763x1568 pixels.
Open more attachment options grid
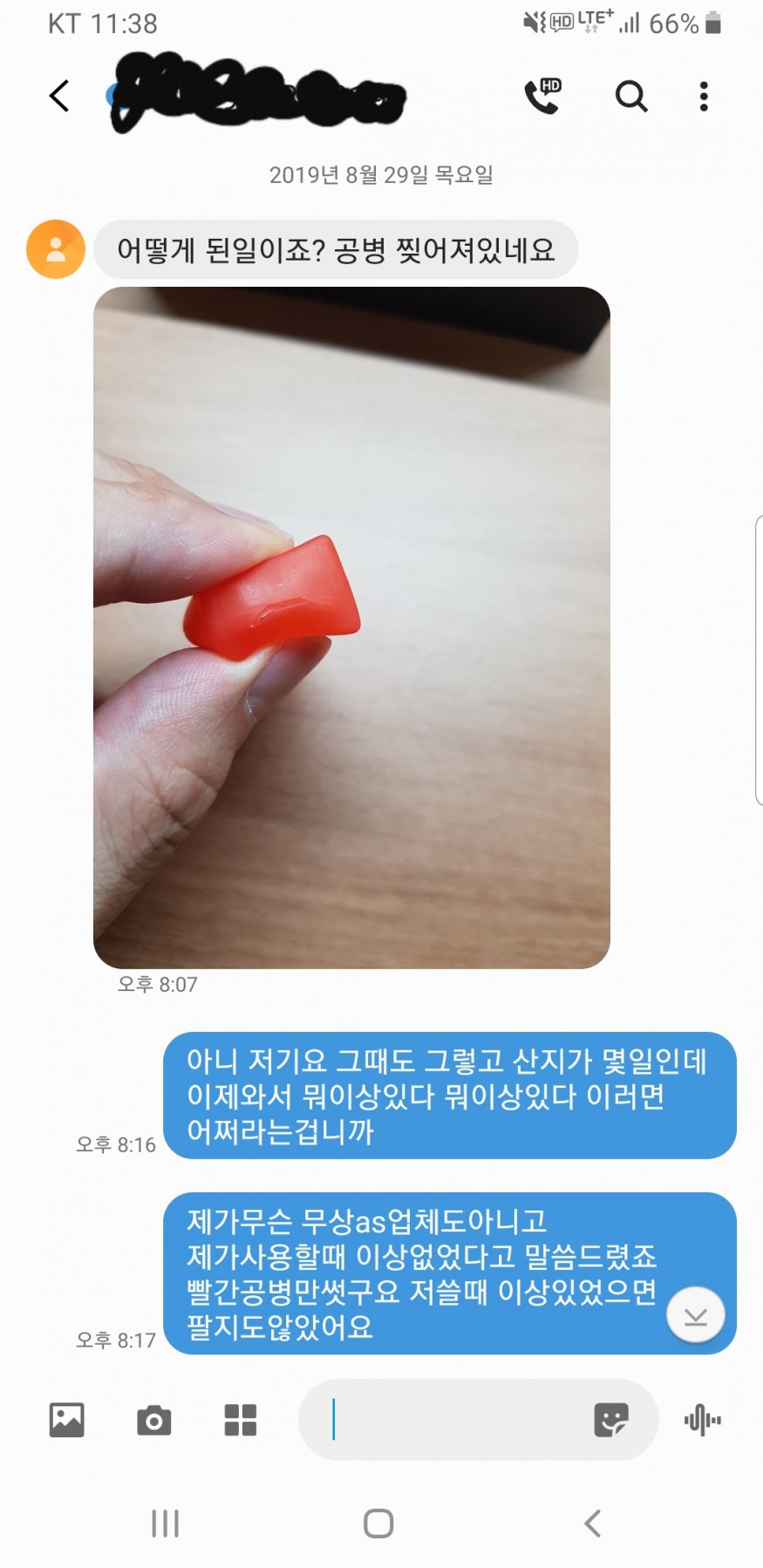pos(241,1420)
